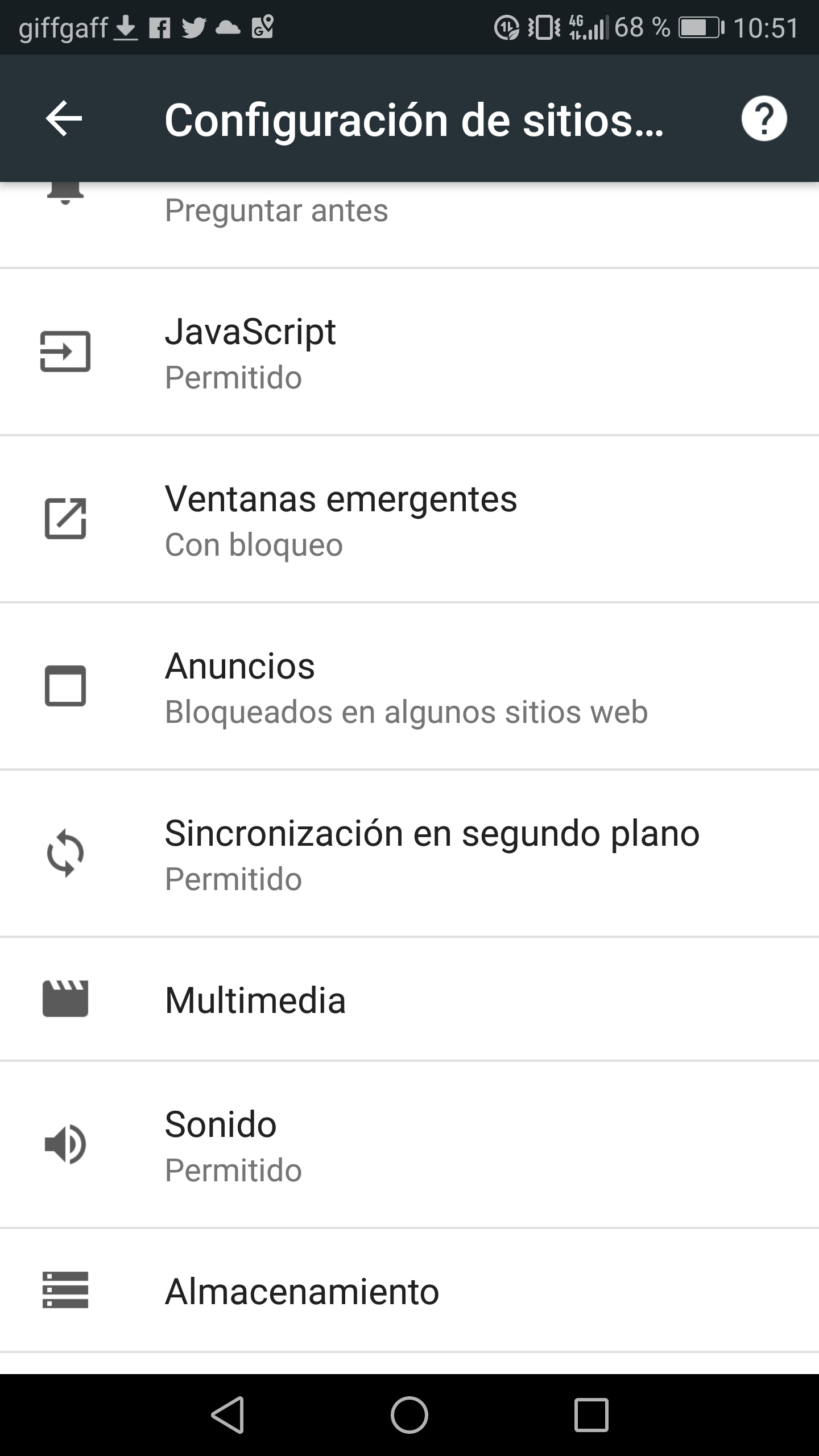819x1456 pixels.
Task: Tap the system home button
Action: tap(409, 1414)
